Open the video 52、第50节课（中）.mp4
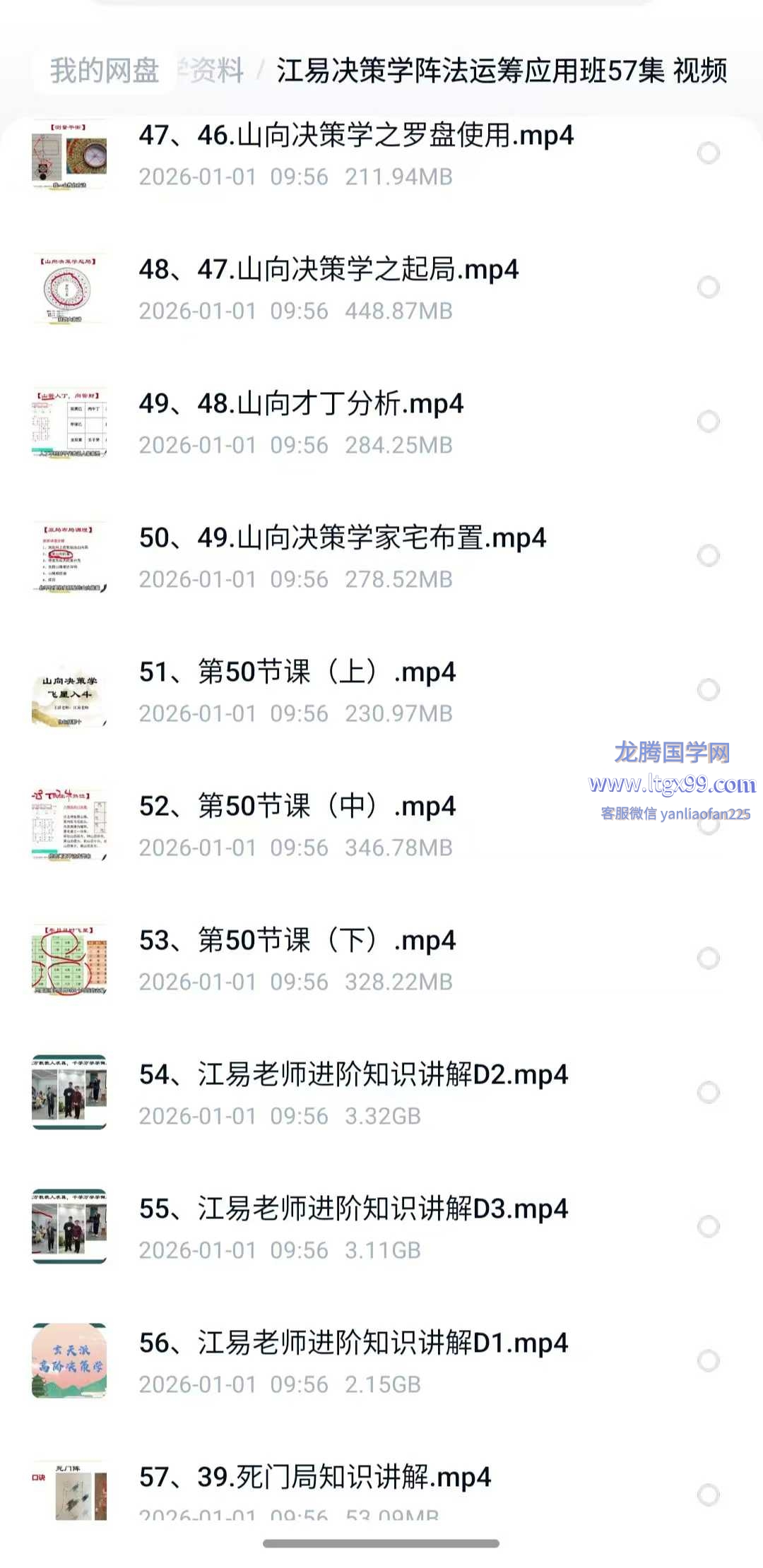This screenshot has width=763, height=1568. pyautogui.click(x=297, y=807)
